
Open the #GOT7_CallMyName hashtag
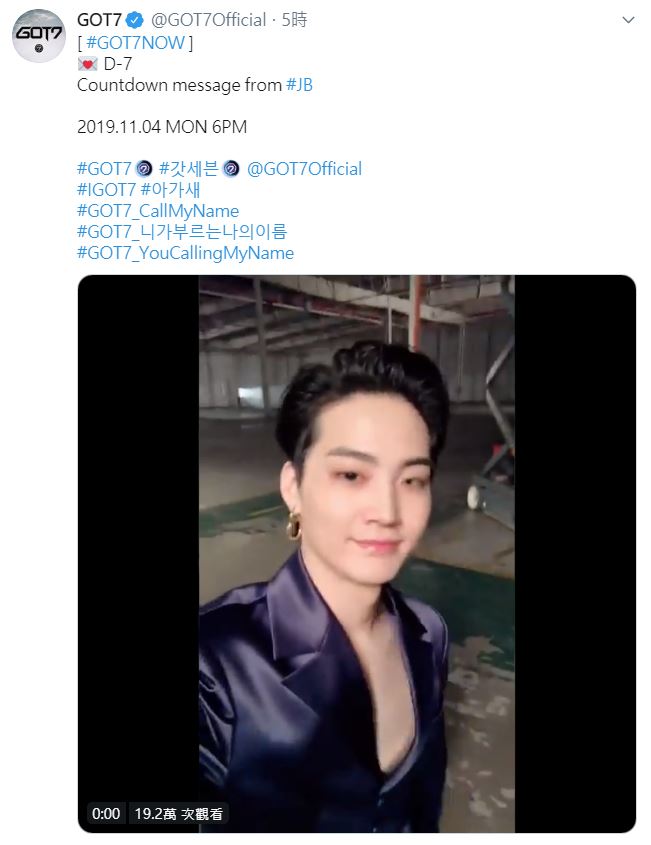pyautogui.click(x=158, y=210)
